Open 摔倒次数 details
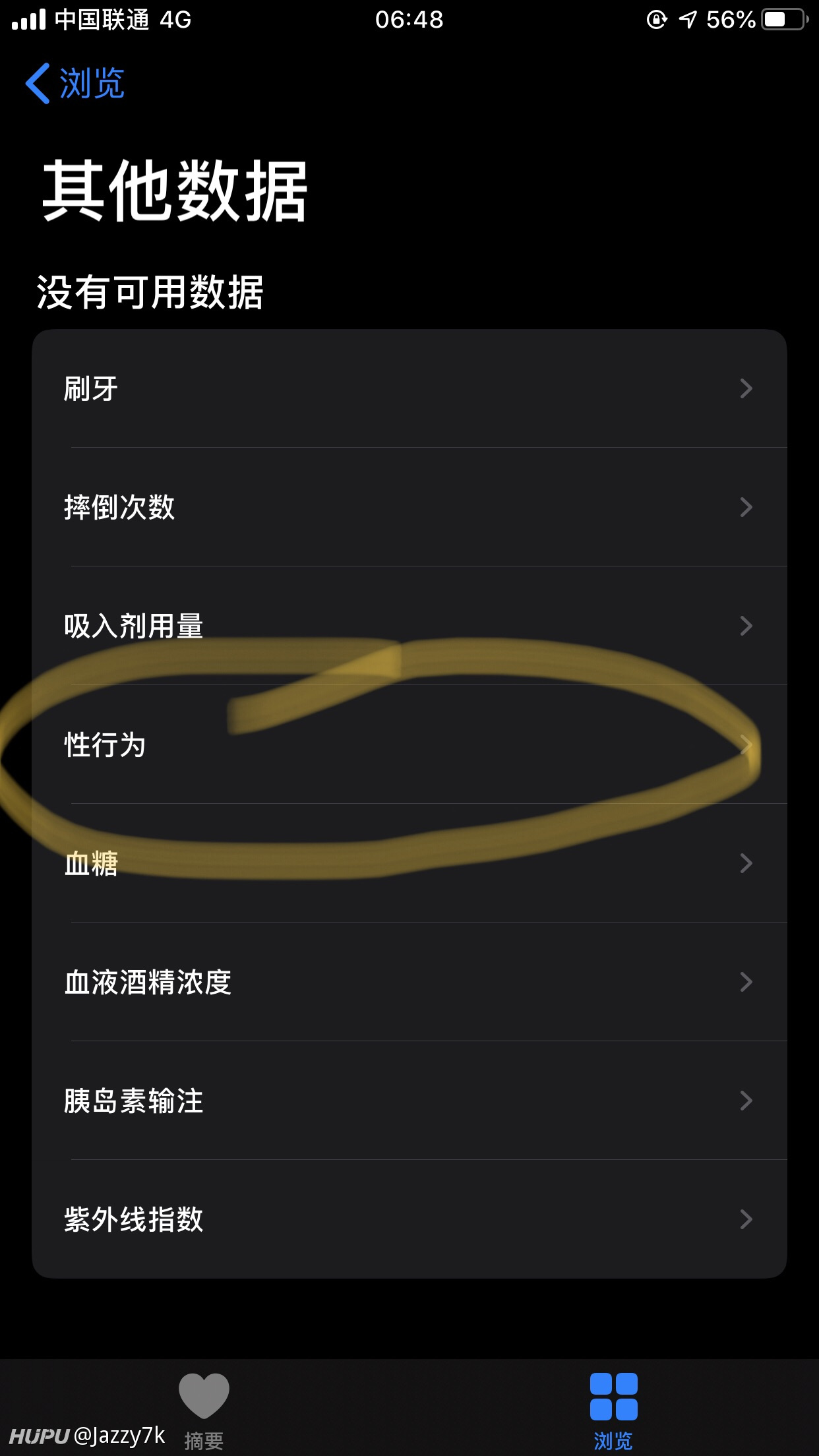 coord(409,507)
